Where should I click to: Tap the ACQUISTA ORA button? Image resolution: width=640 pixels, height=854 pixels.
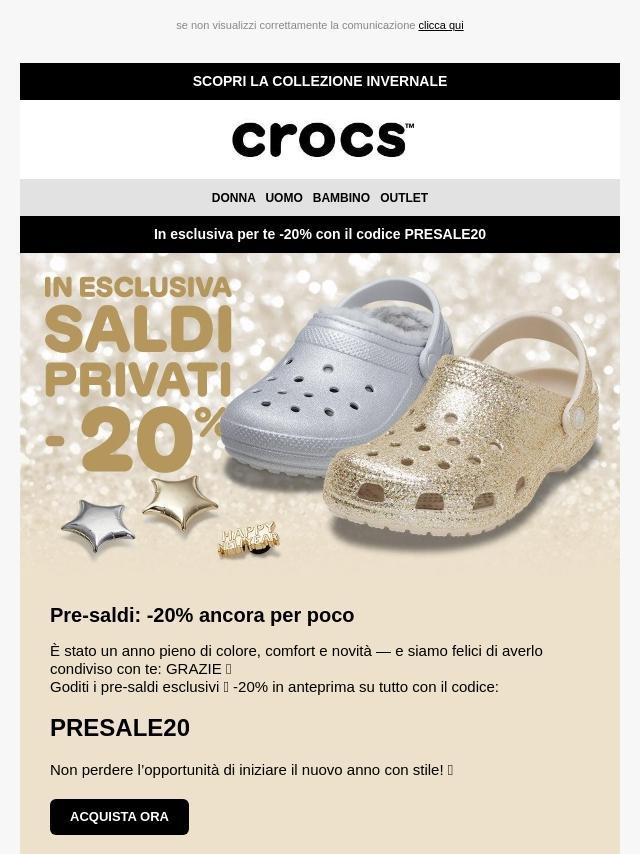click(119, 817)
